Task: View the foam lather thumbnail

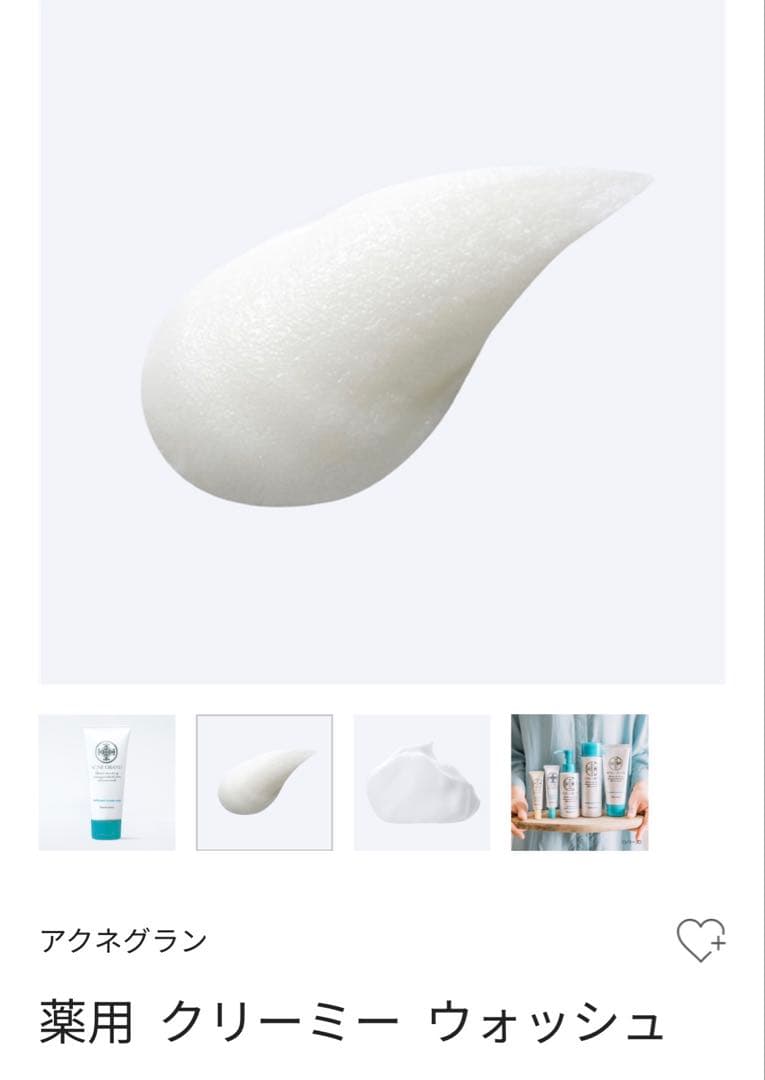Action: tap(422, 782)
